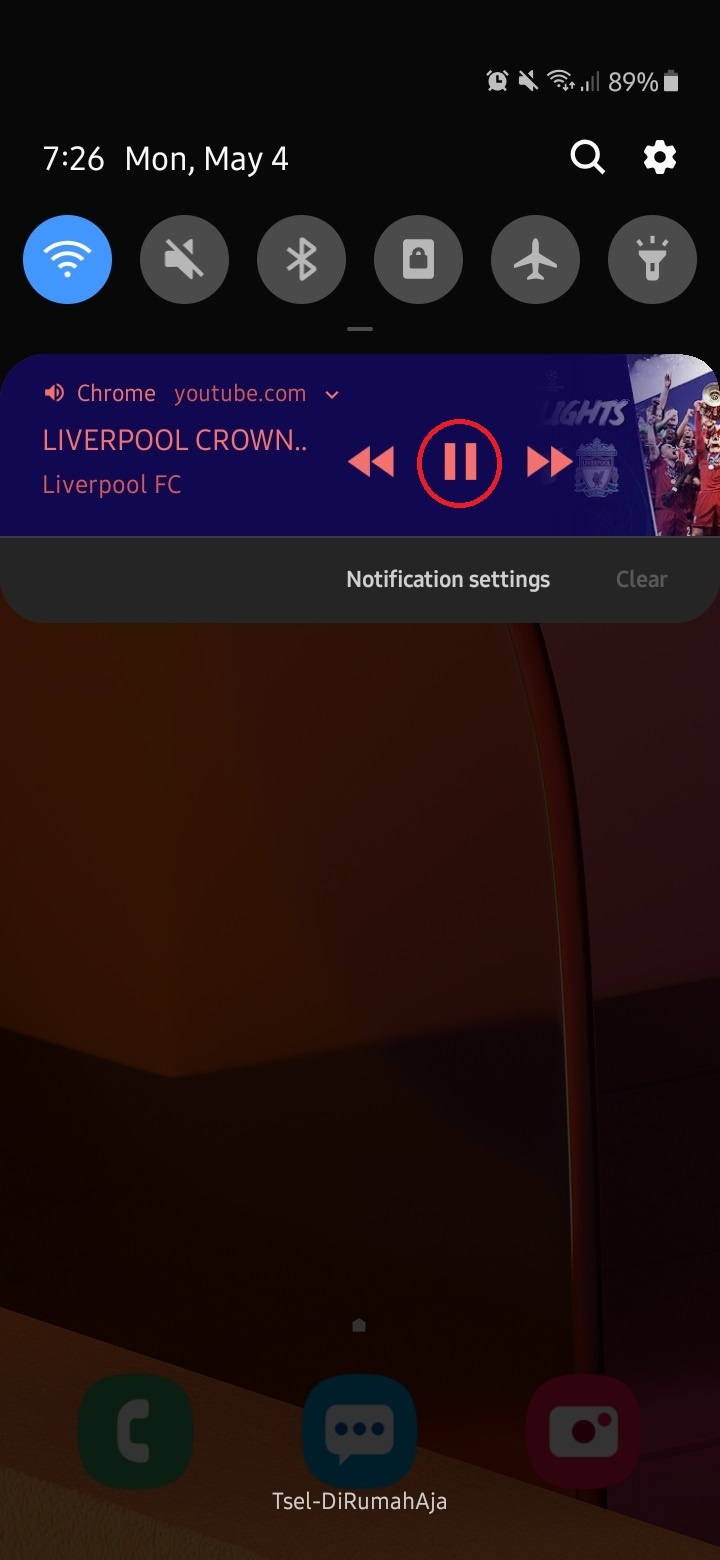Switch on the flashlight

tap(652, 260)
